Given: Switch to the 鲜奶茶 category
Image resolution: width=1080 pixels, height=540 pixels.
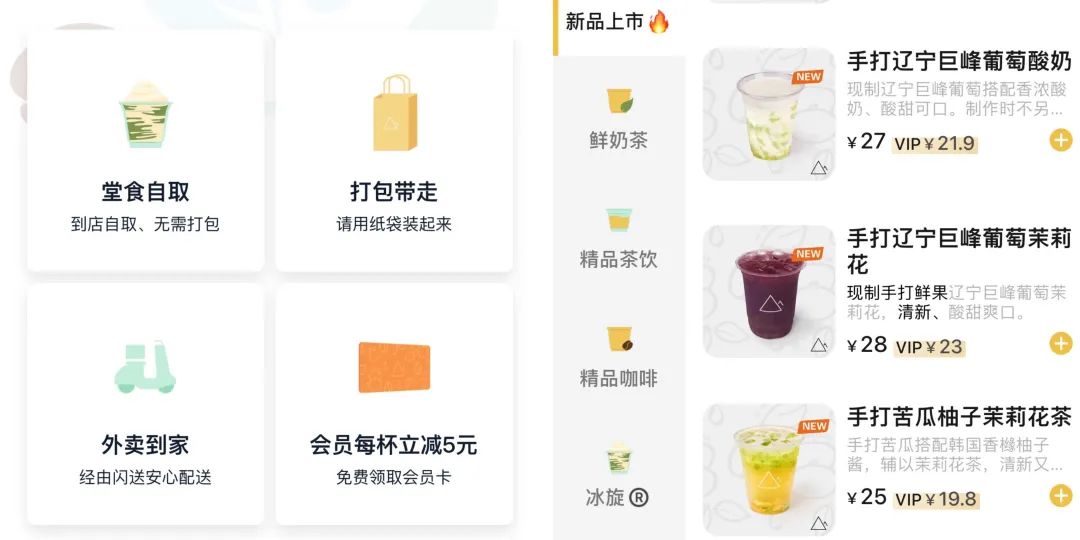Looking at the screenshot, I should pos(618,118).
